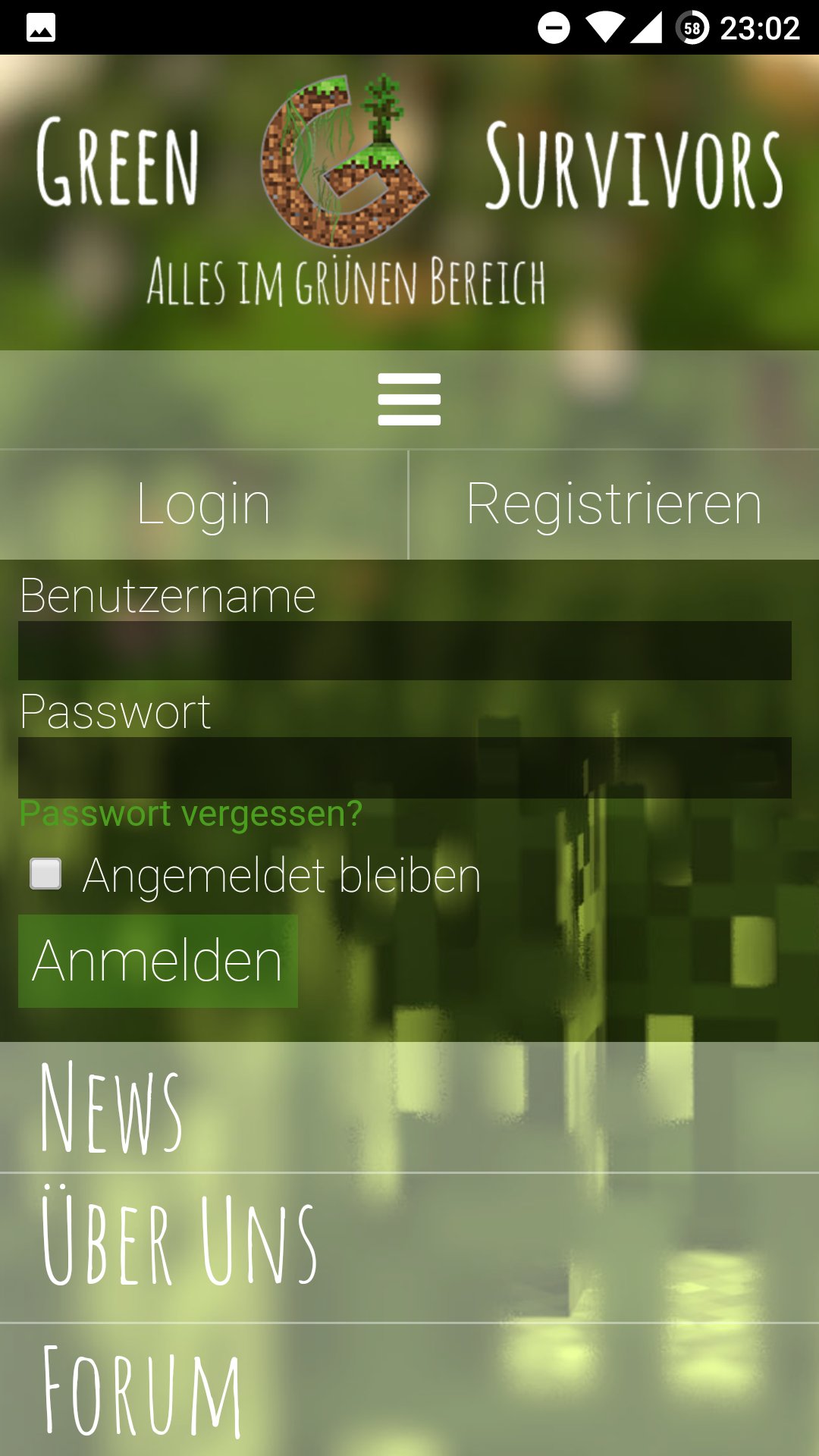Tap the Anmelden button
The image size is (819, 1456).
(x=158, y=961)
